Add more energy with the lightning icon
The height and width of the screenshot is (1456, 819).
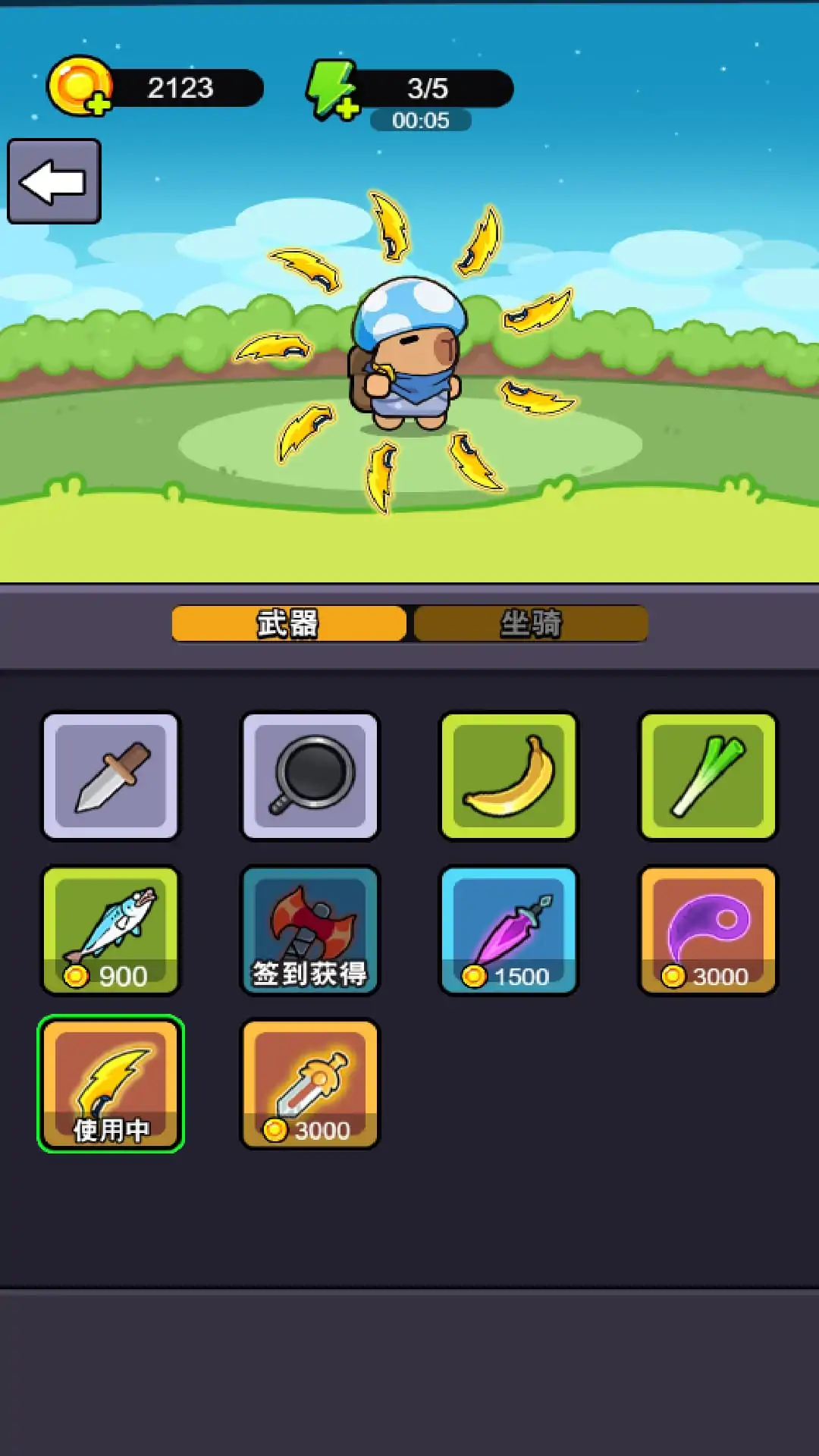click(332, 90)
